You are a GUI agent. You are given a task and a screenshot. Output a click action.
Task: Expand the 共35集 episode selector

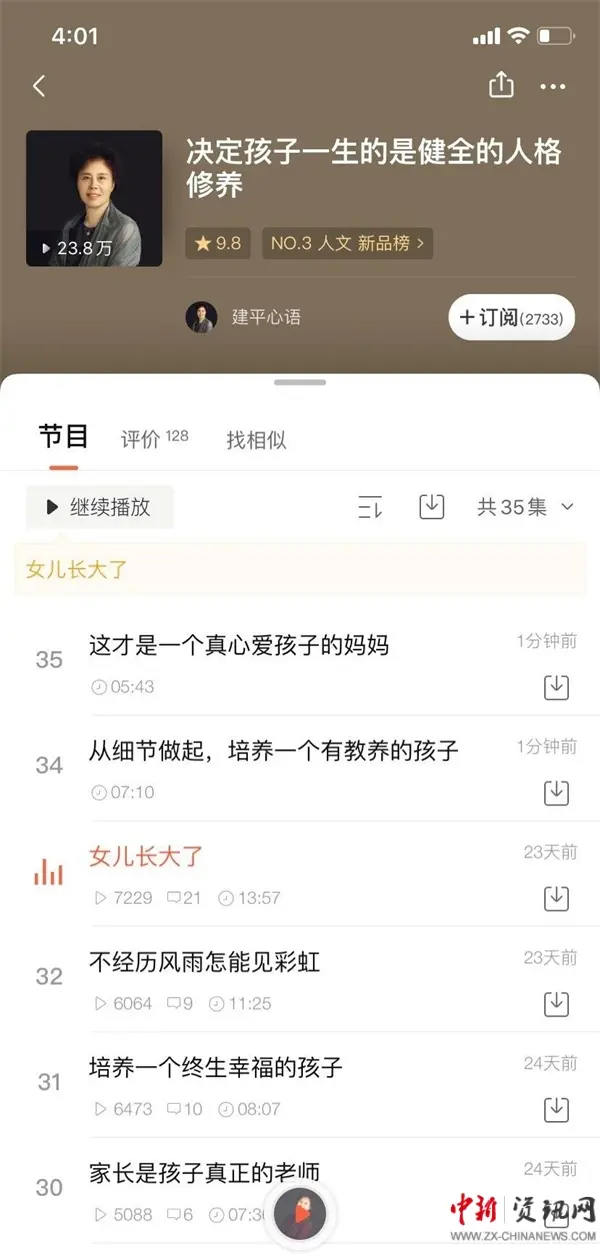[525, 507]
